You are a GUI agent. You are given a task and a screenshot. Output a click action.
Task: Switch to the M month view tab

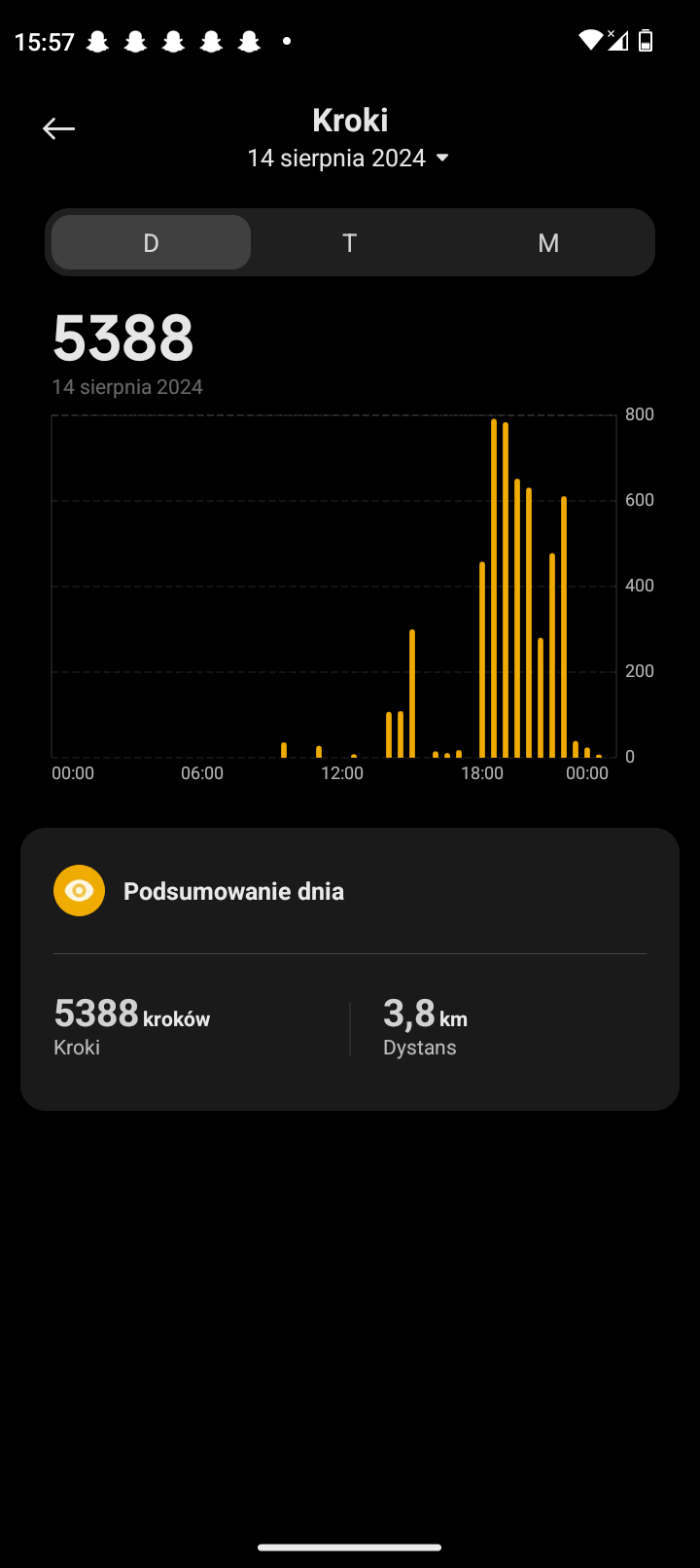(548, 242)
